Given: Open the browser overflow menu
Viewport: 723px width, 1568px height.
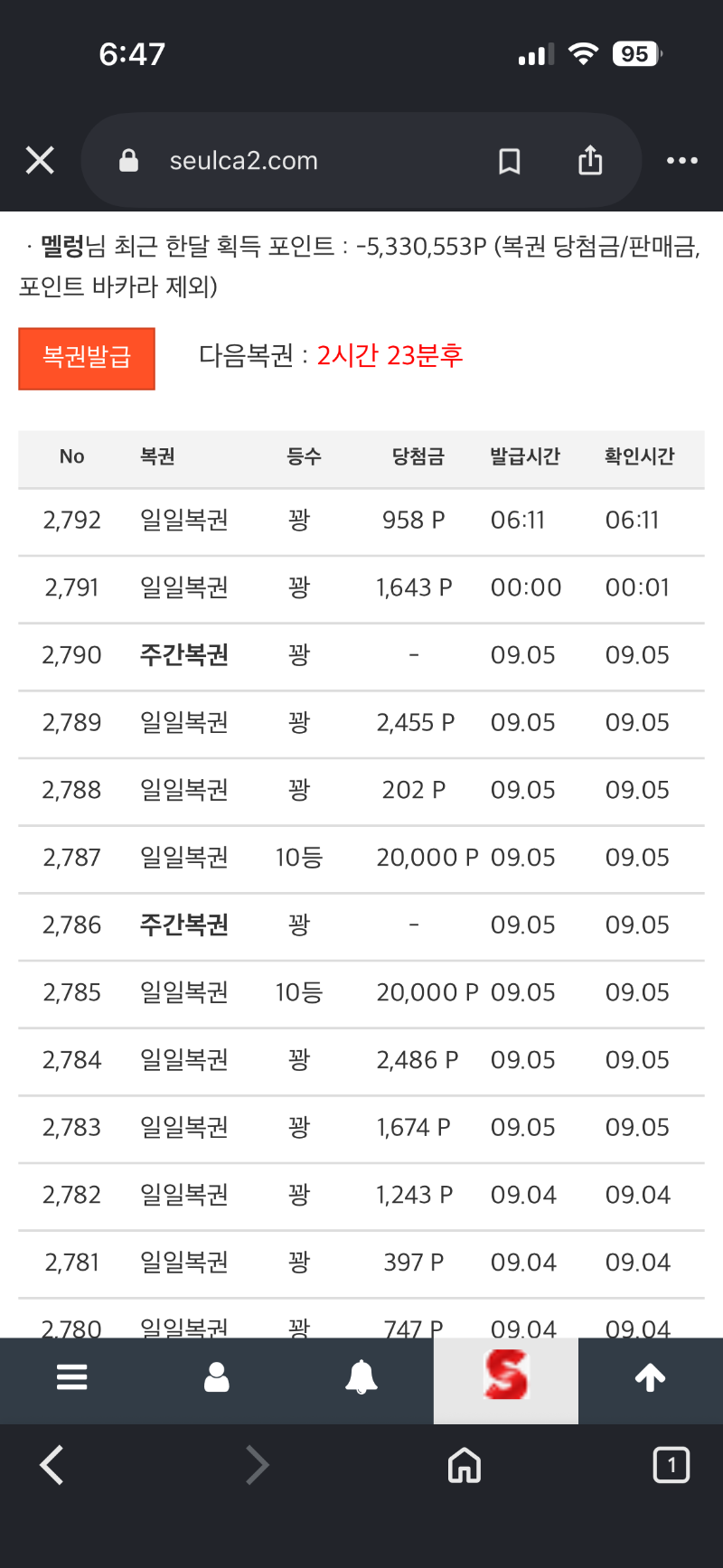Looking at the screenshot, I should [681, 161].
